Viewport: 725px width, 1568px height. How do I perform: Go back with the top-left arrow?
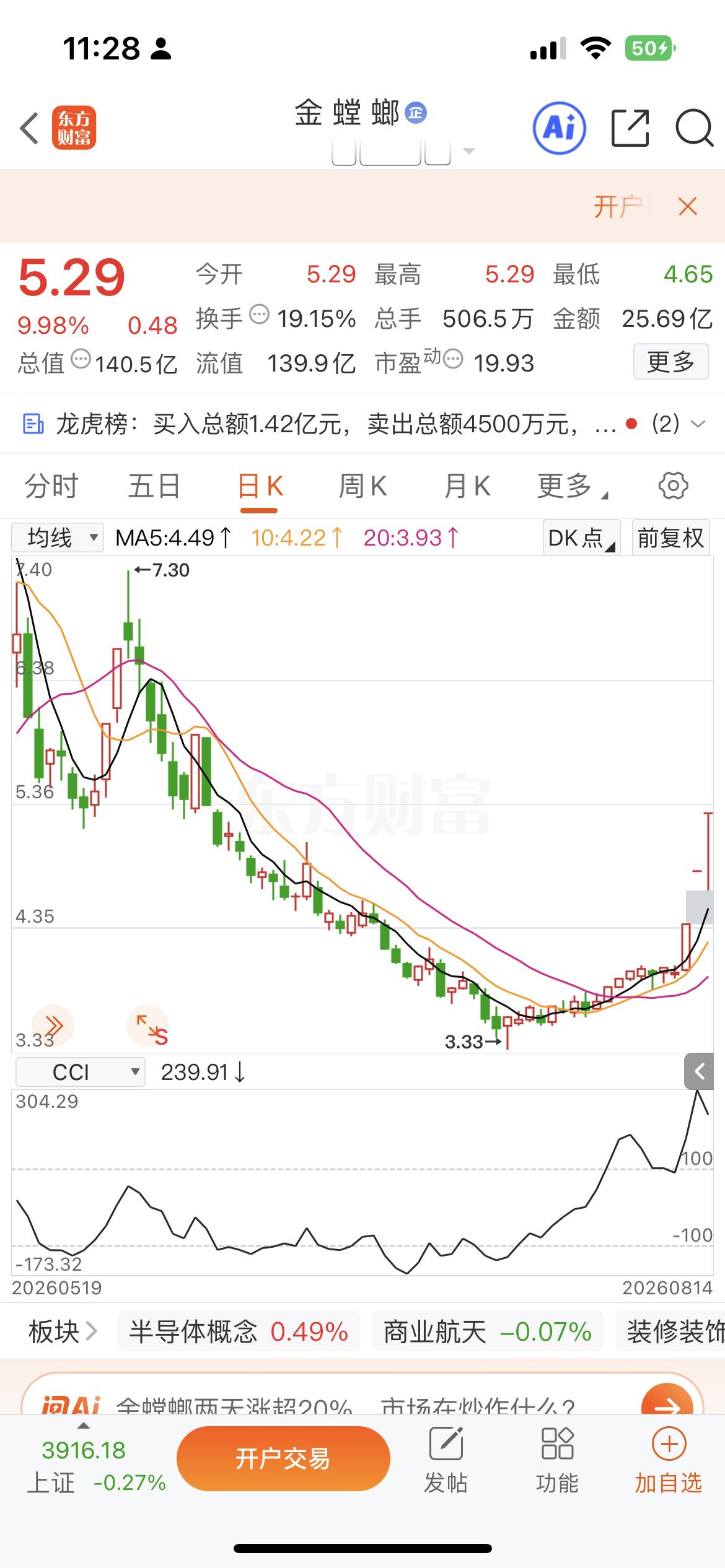coord(29,128)
